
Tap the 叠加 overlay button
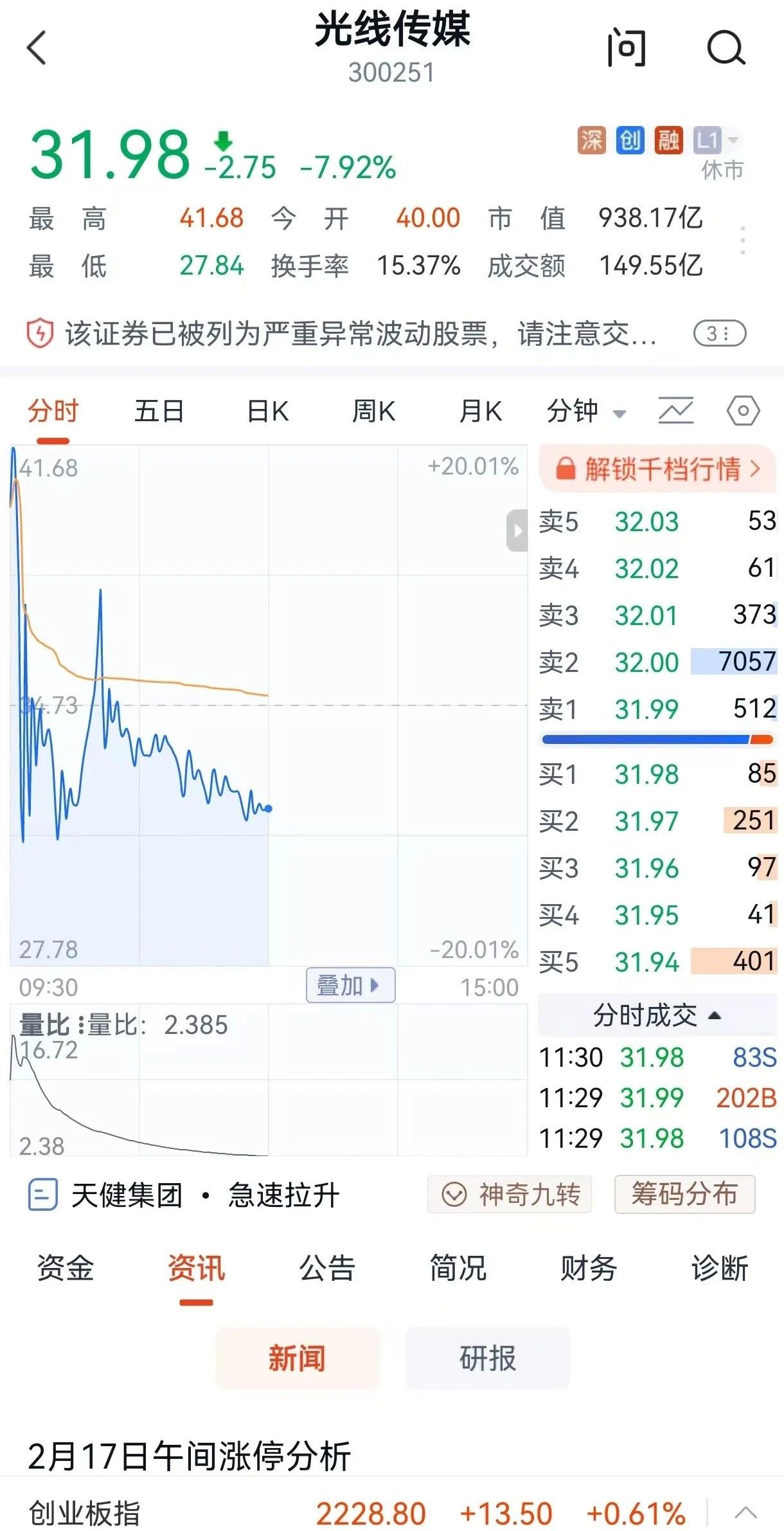click(350, 985)
